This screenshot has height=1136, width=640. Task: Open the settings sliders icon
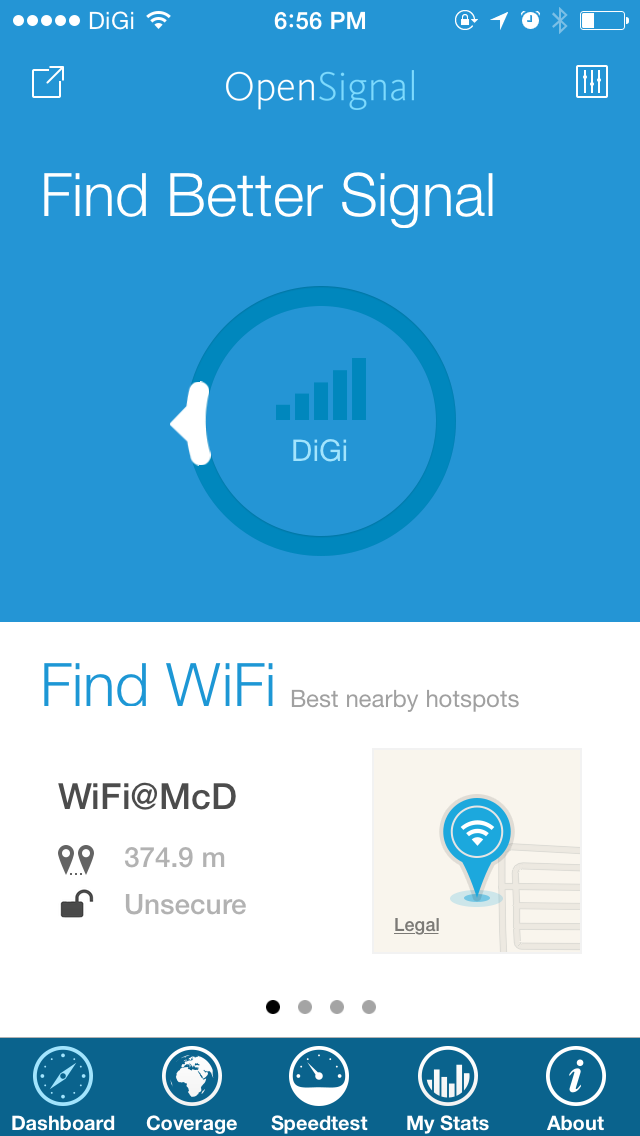(592, 82)
